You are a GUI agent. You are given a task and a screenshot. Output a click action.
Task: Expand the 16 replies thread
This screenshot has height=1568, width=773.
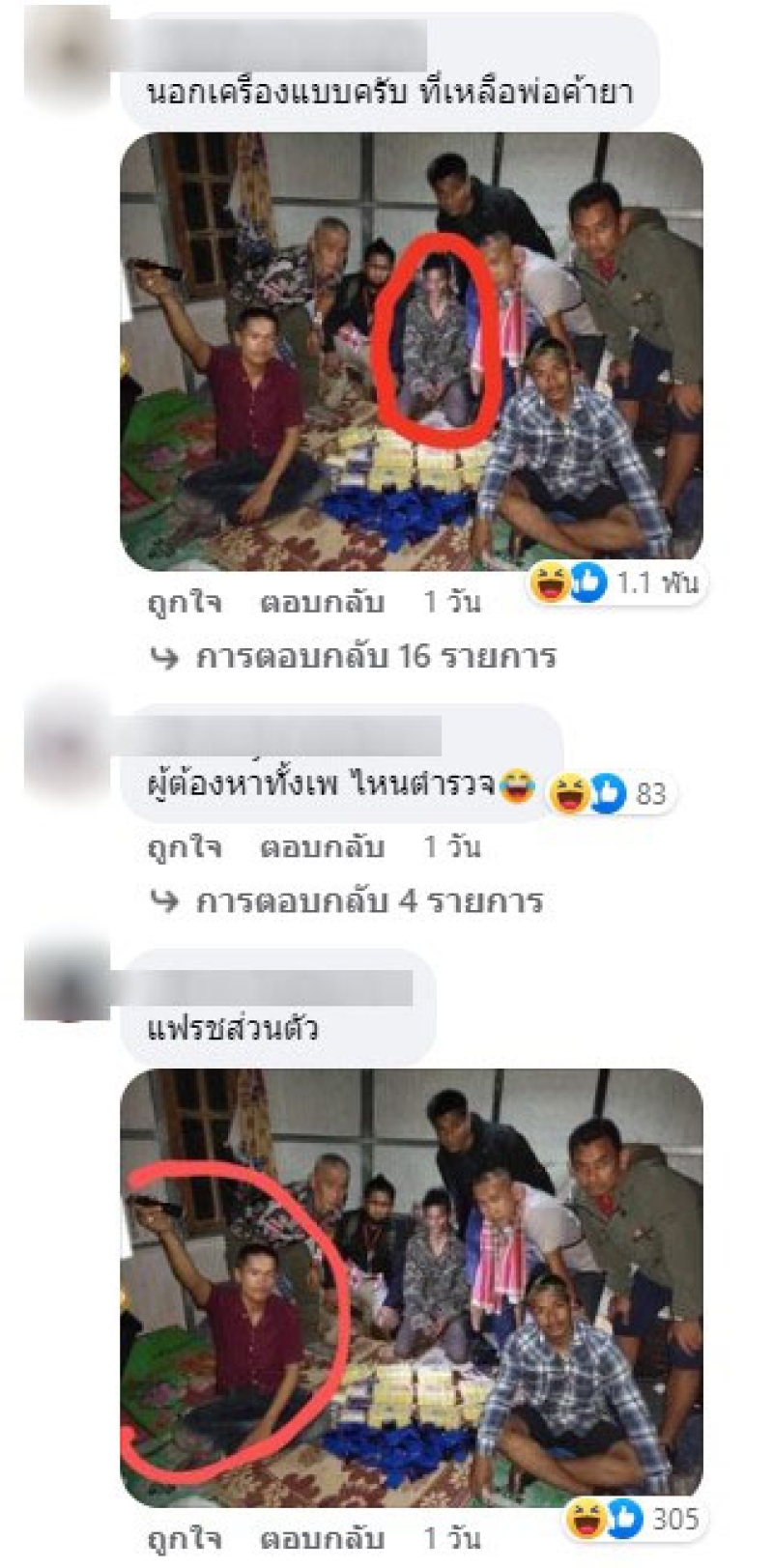tap(375, 657)
